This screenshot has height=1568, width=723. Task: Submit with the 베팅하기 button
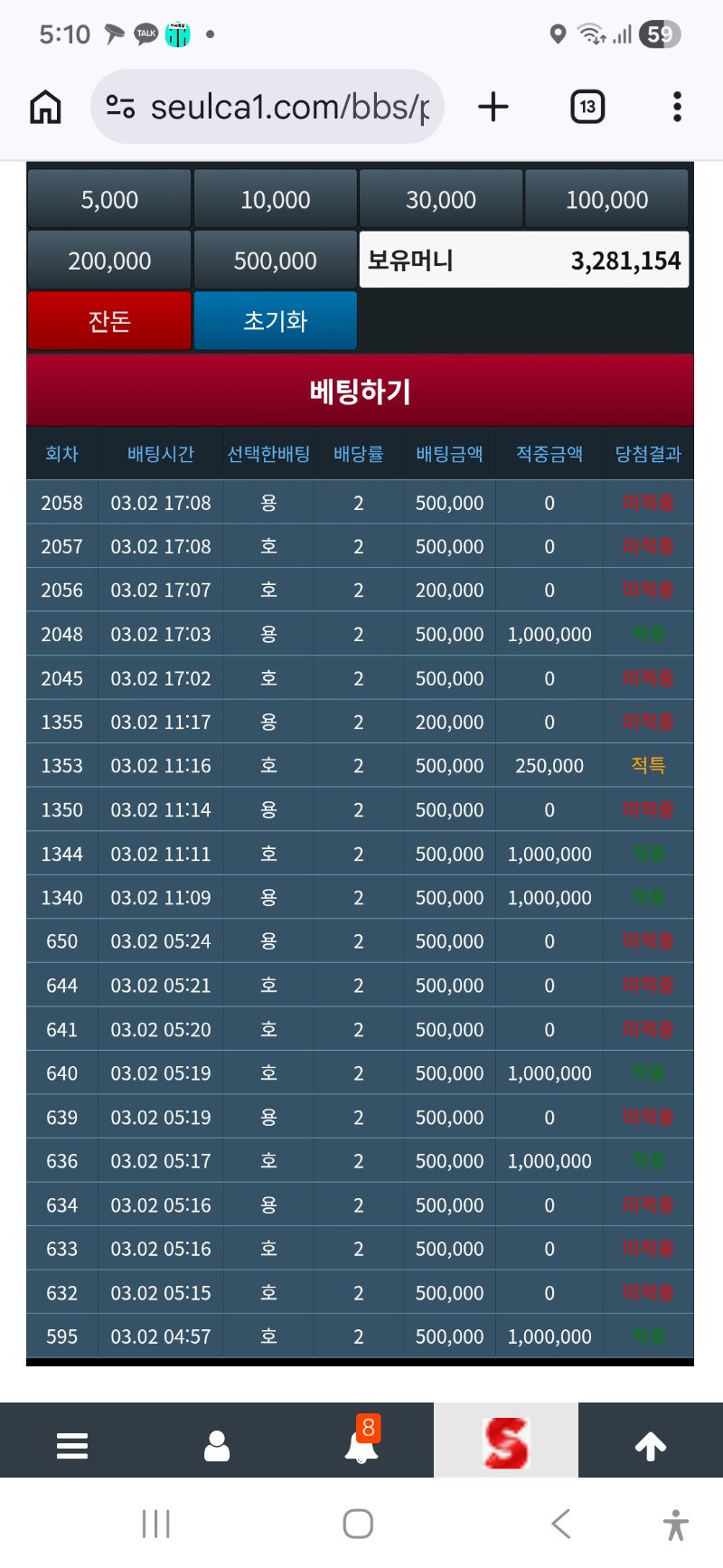click(360, 391)
